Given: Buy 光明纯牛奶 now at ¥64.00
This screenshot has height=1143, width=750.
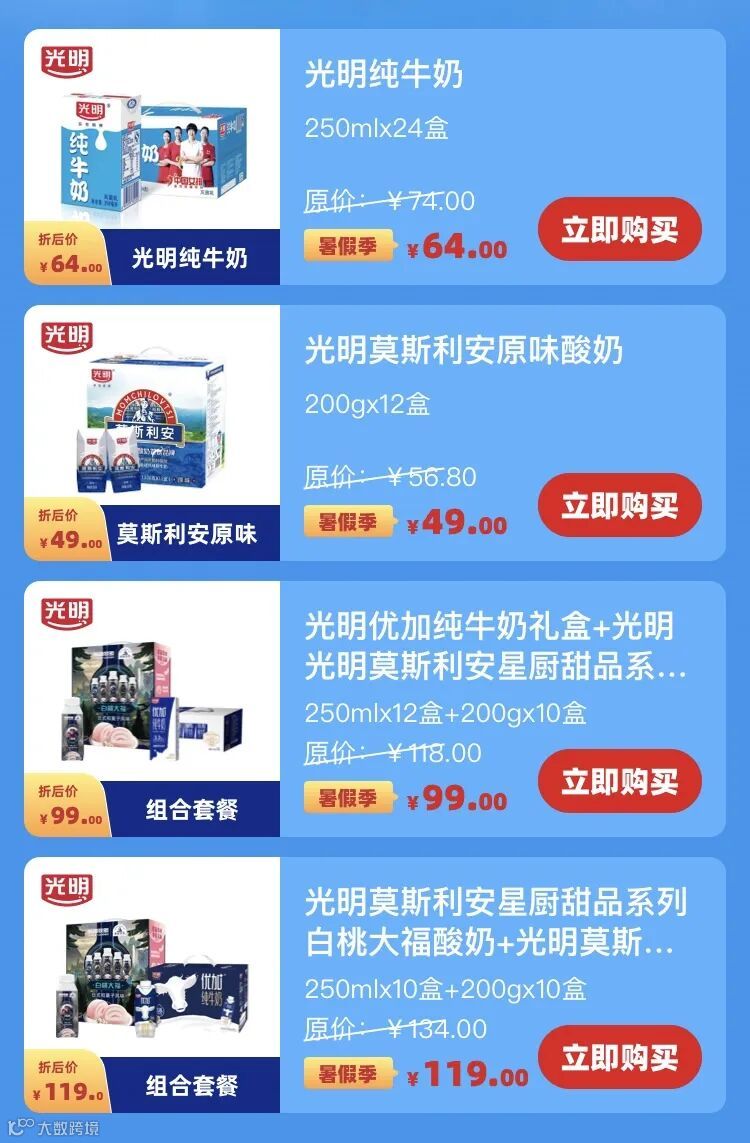Looking at the screenshot, I should pos(620,229).
